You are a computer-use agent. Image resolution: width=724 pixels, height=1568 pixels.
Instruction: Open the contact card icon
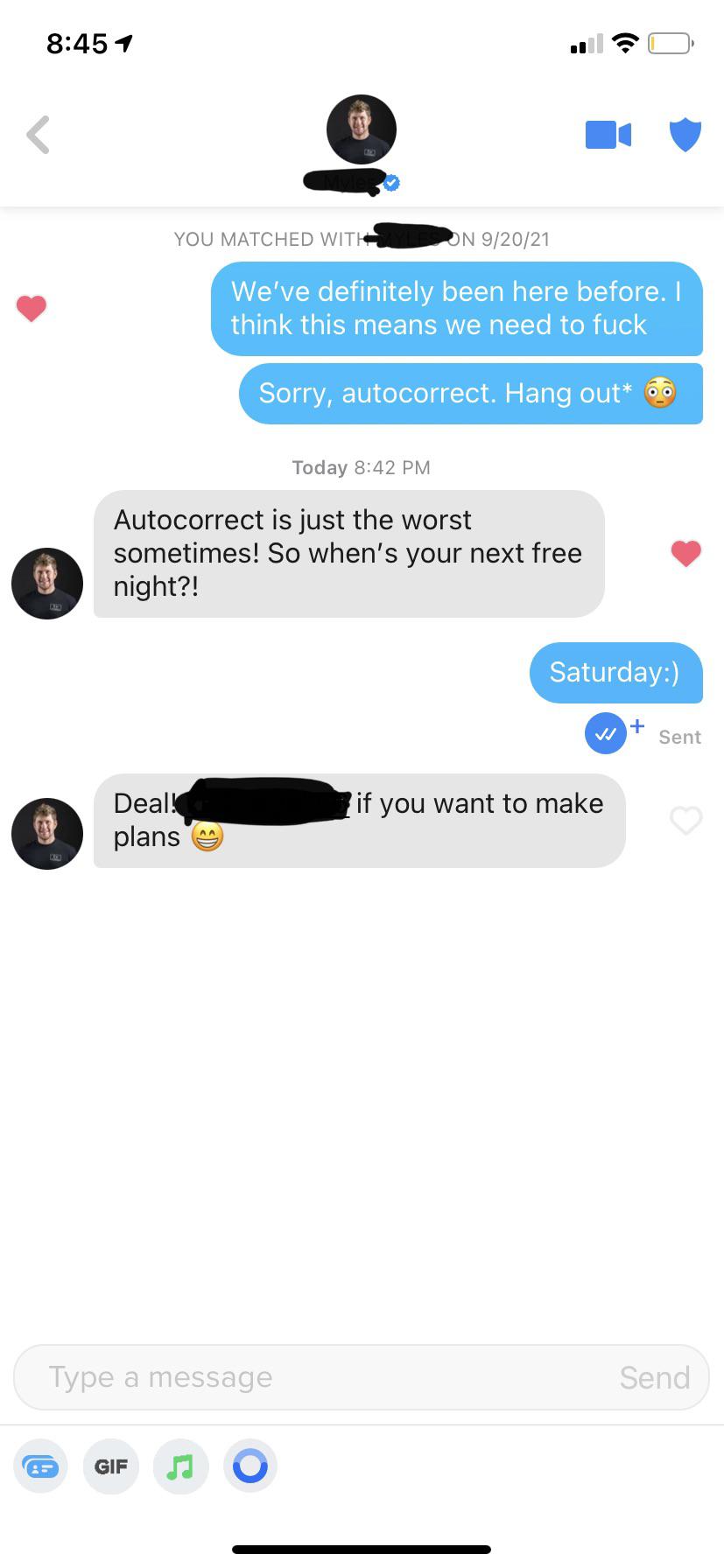coord(40,1466)
